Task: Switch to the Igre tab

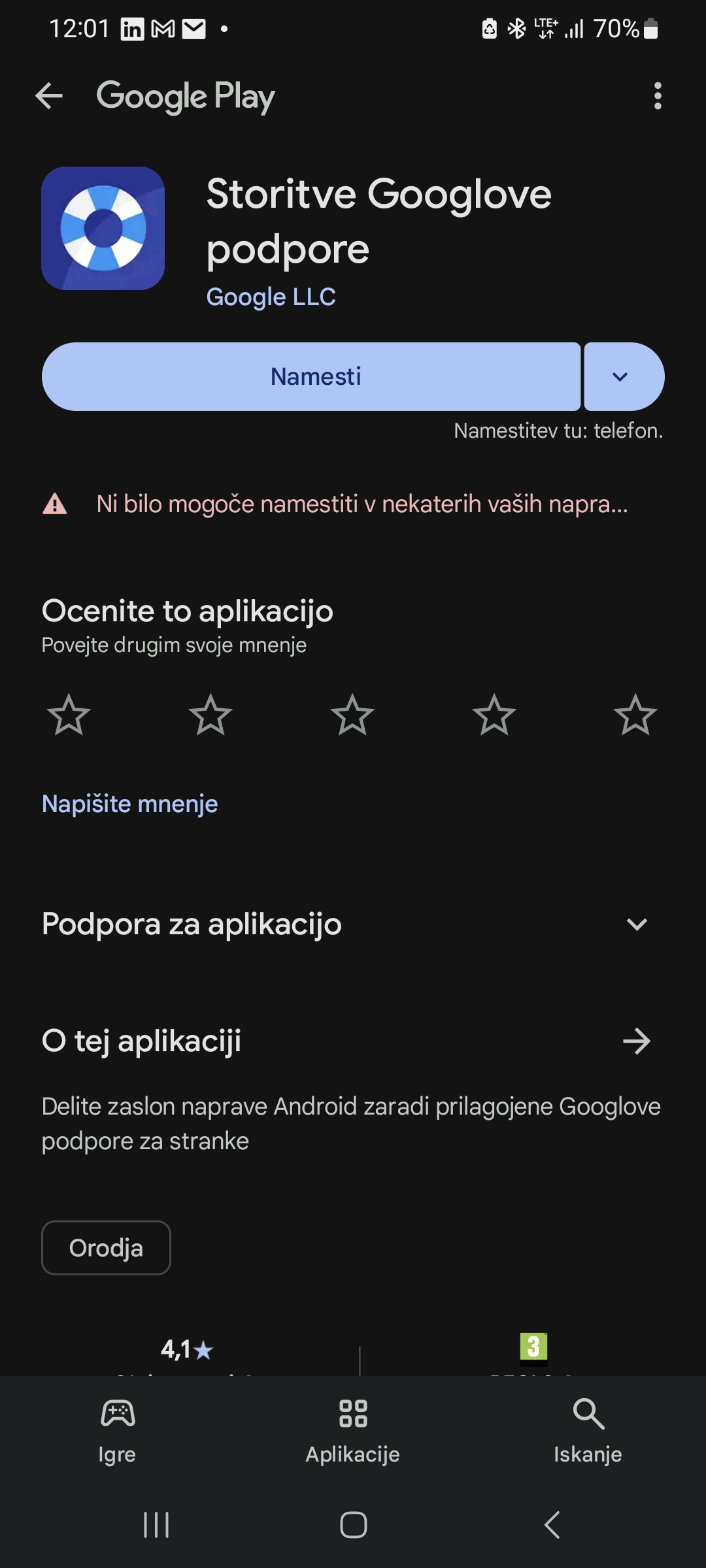Action: pos(118,1430)
